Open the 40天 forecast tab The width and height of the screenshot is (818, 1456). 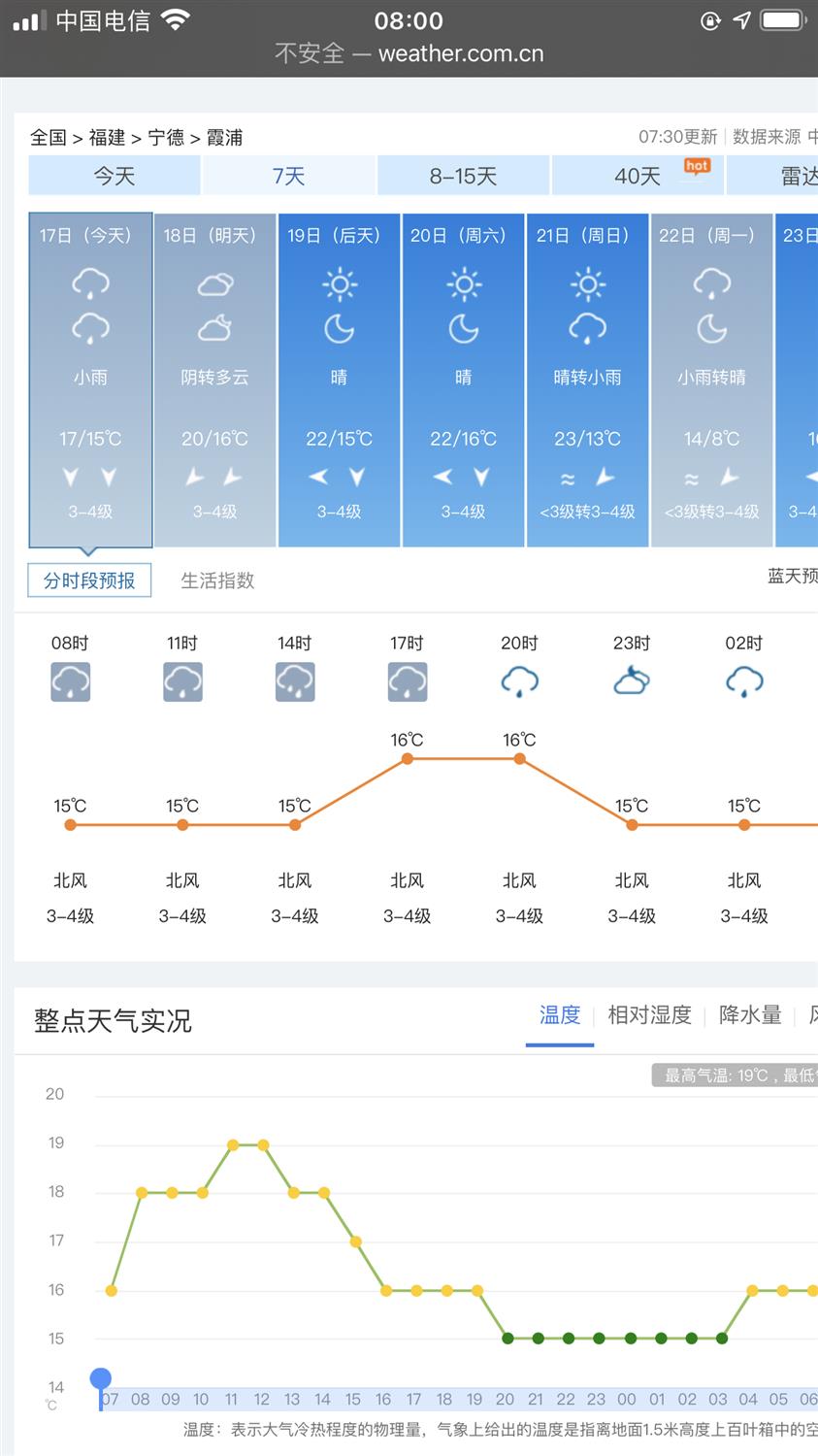pos(638,176)
